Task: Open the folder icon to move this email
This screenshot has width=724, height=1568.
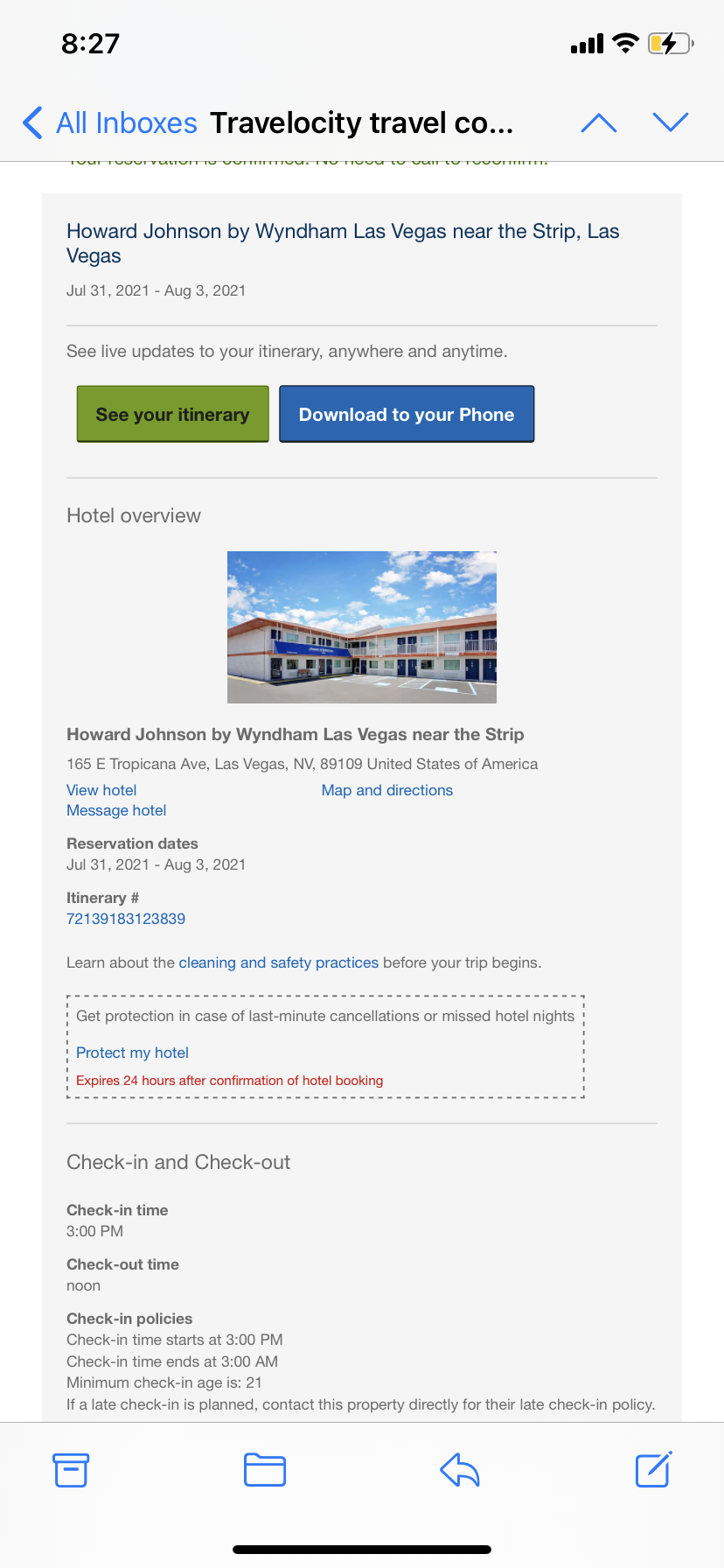Action: click(264, 1469)
